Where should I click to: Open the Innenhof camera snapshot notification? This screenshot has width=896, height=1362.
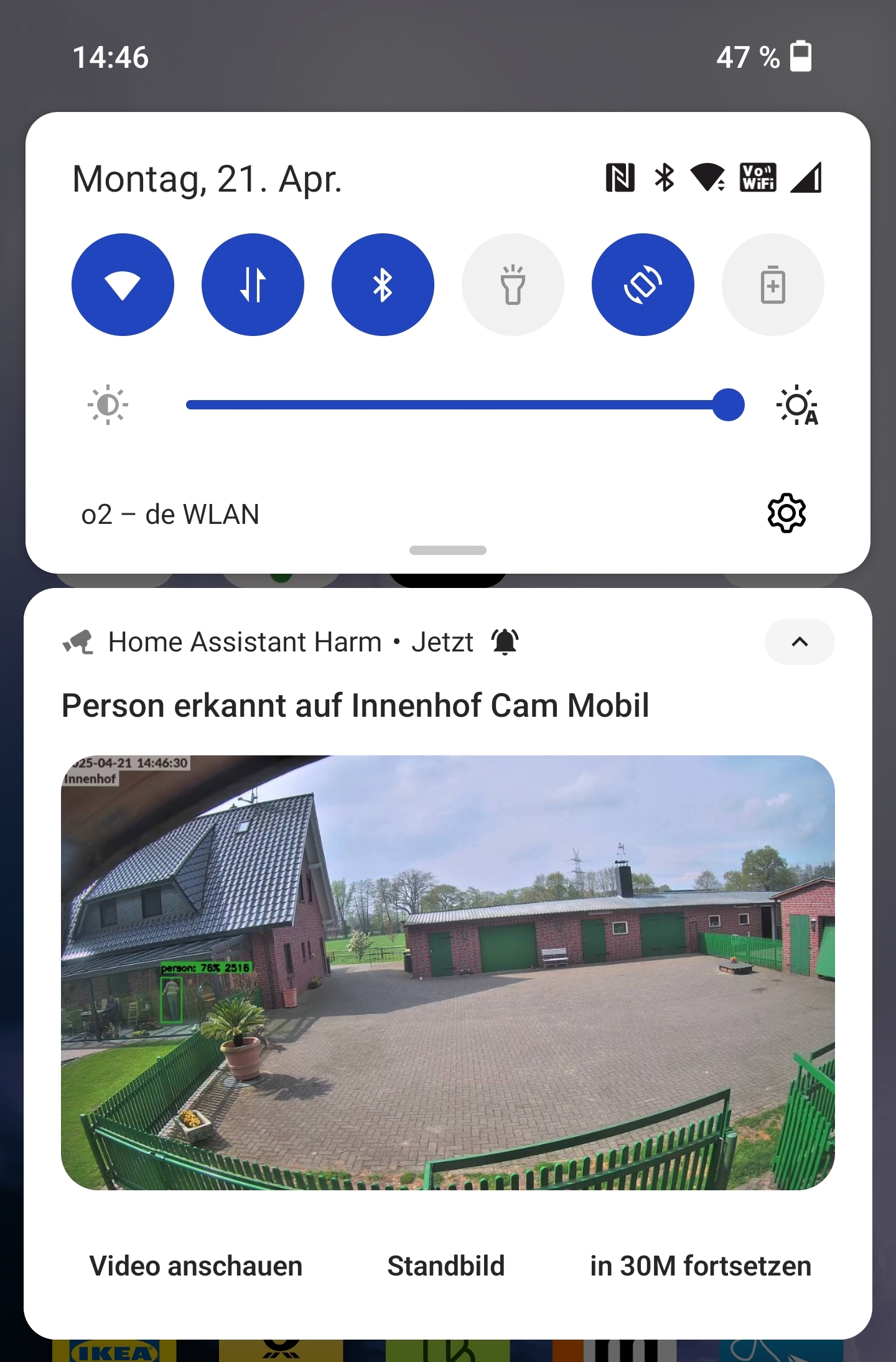pos(448,972)
